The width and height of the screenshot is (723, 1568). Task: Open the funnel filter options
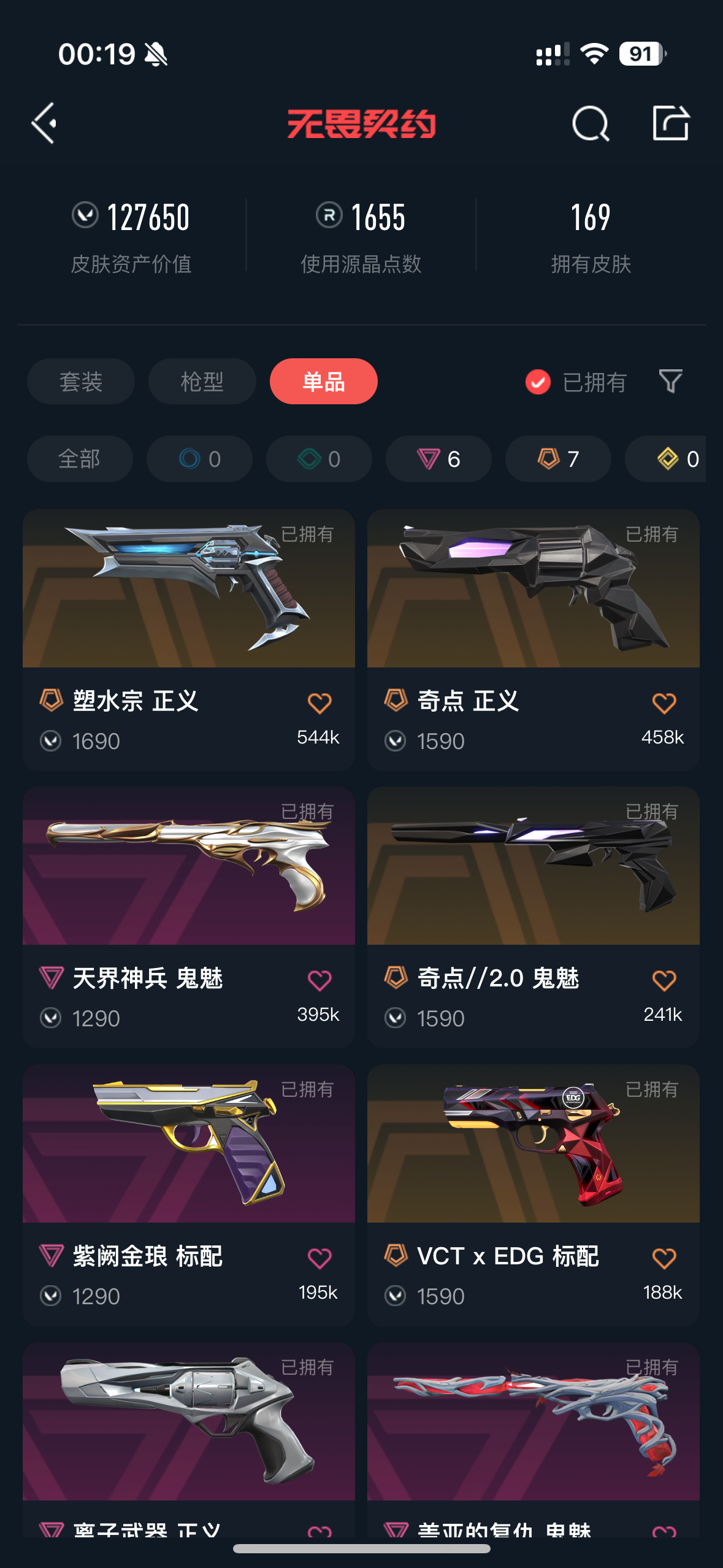point(670,382)
